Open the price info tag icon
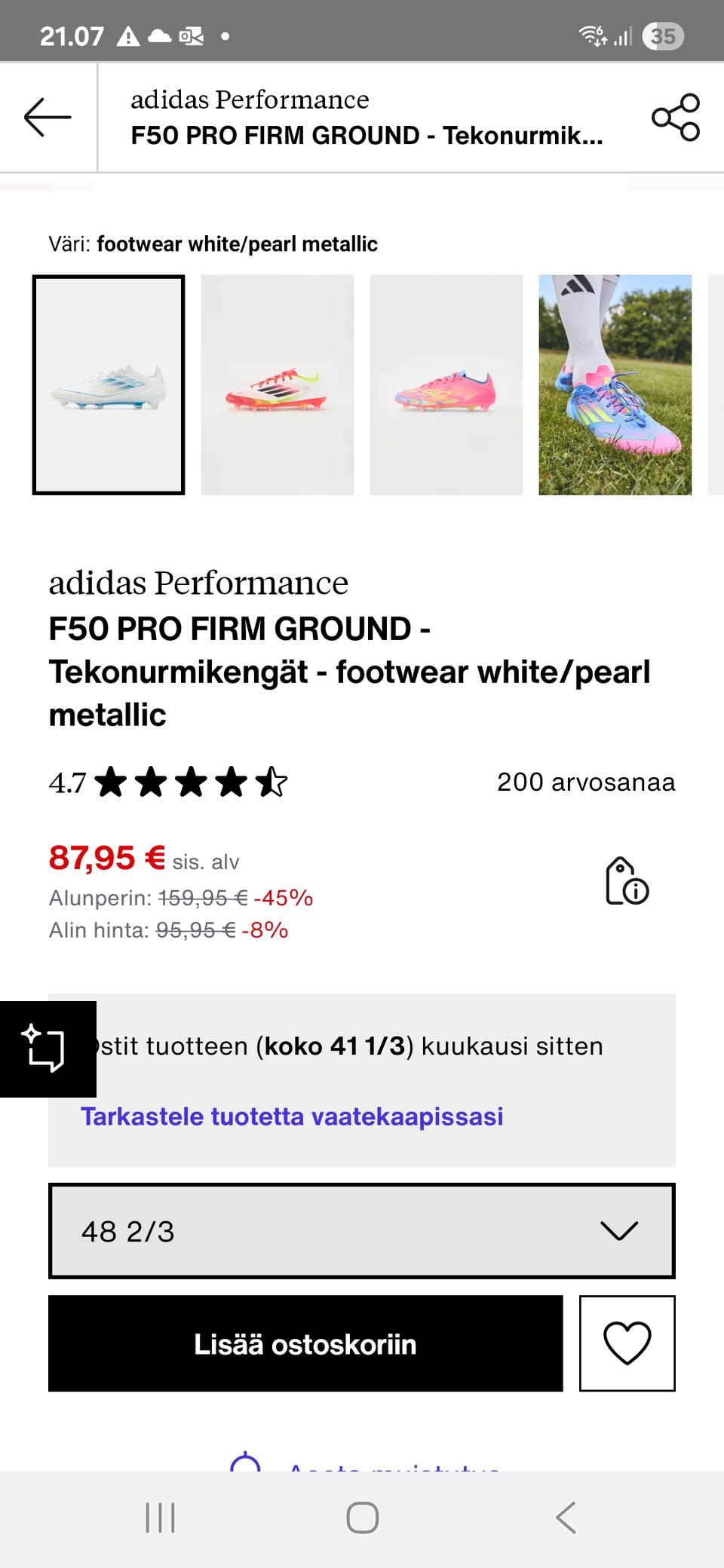The image size is (724, 1568). coord(627,881)
